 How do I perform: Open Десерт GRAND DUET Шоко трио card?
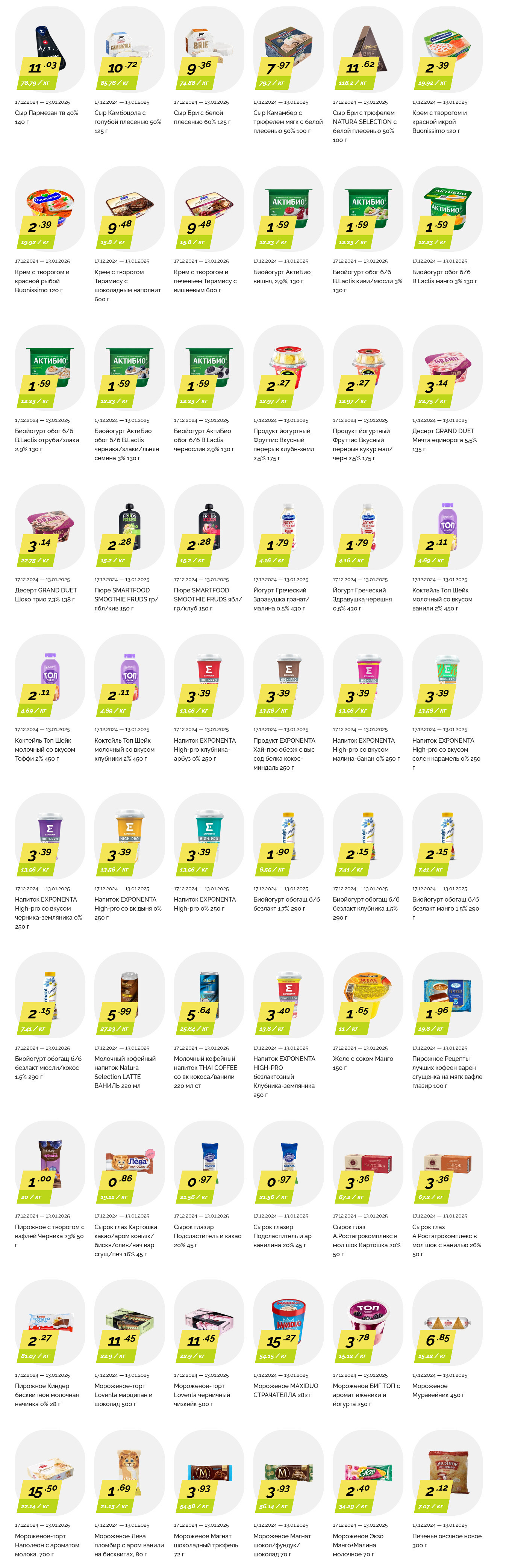(50, 527)
